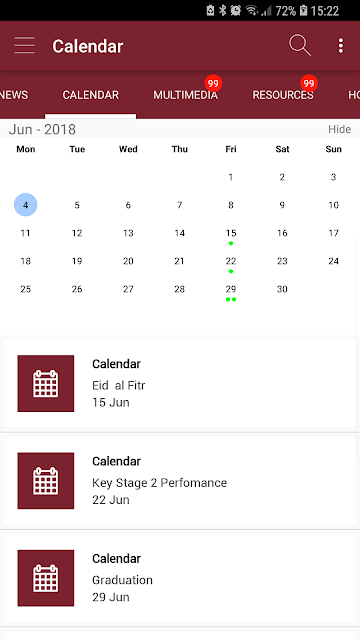Open the hamburger drawer menu
The height and width of the screenshot is (640, 360).
point(24,45)
